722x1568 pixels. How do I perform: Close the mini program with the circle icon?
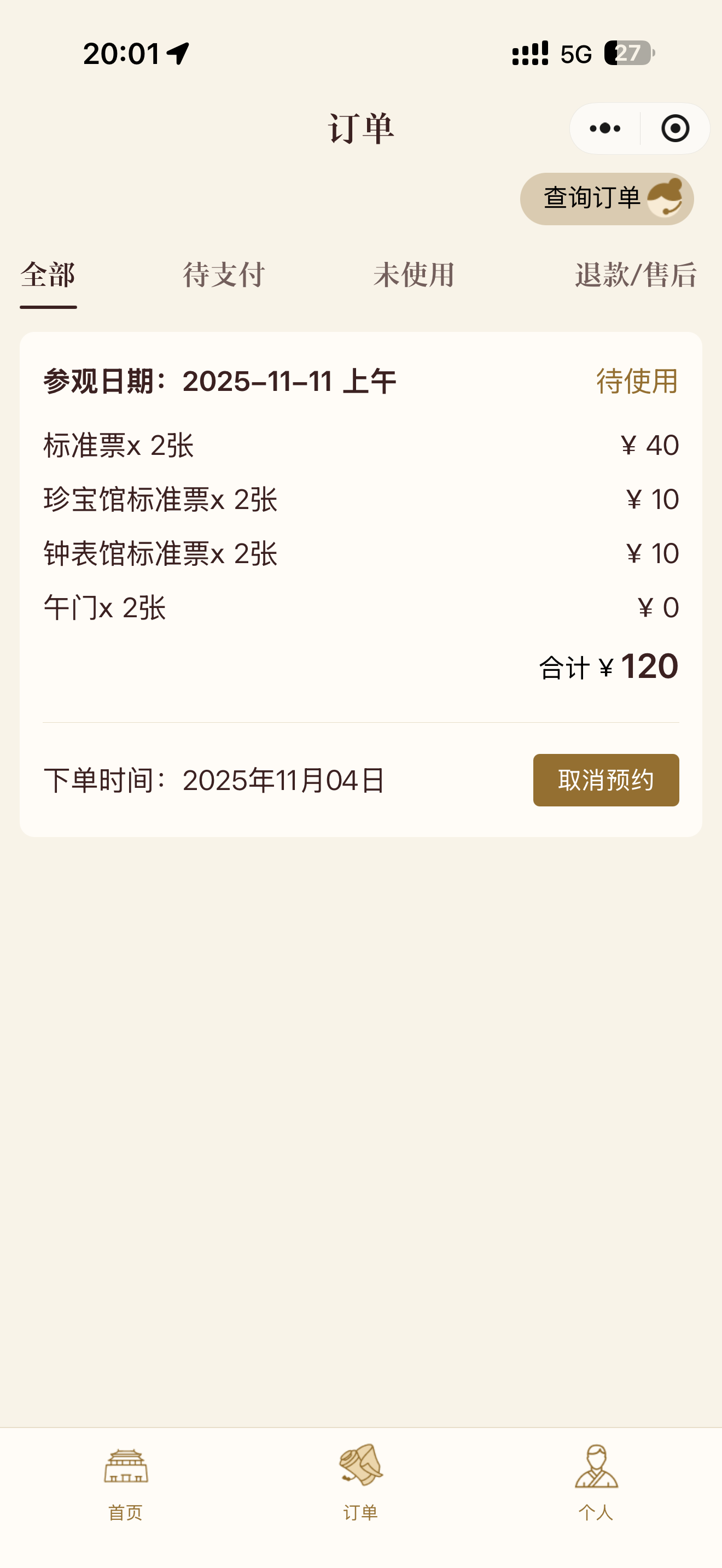coord(674,128)
